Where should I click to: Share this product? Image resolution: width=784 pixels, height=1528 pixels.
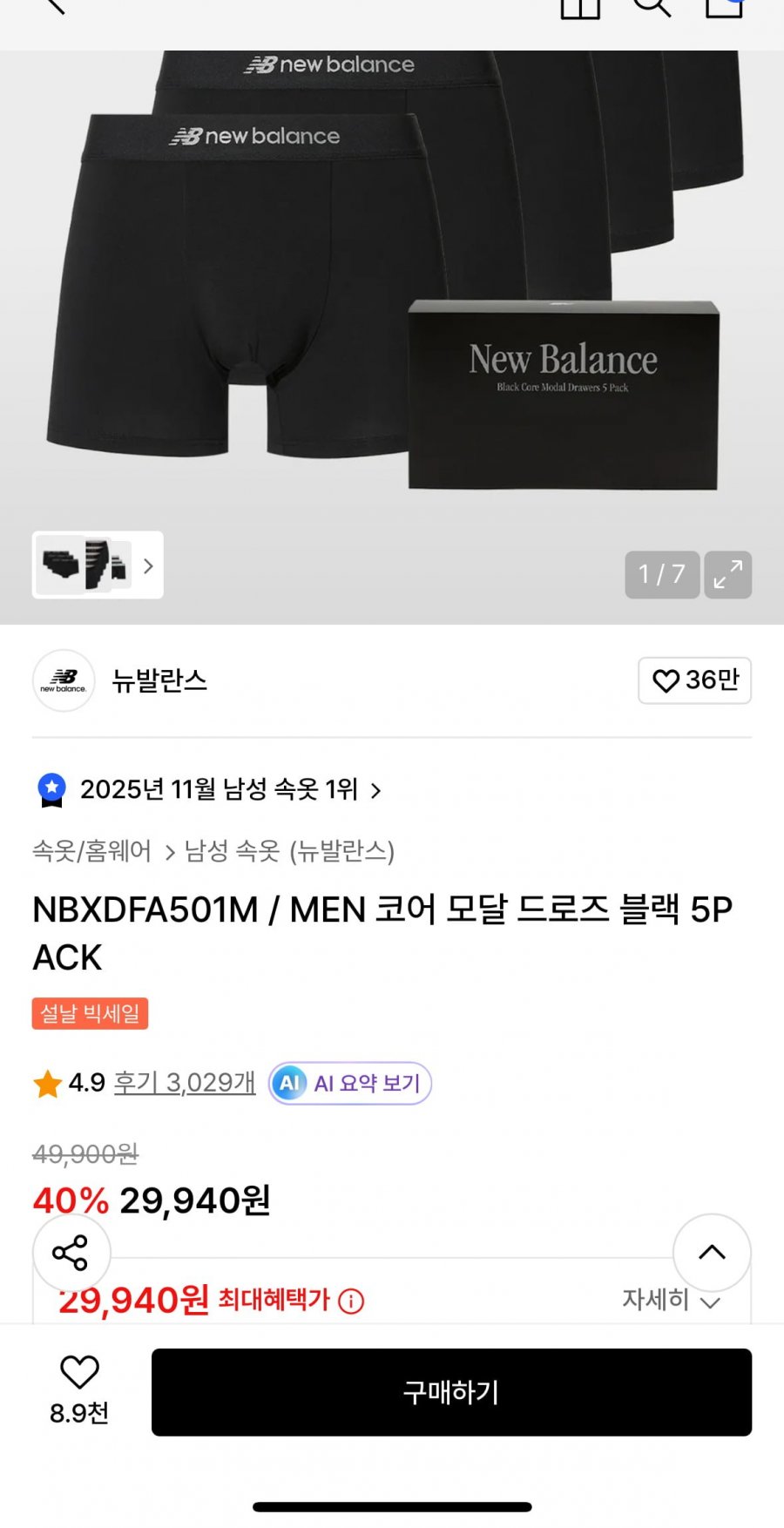[71, 1253]
